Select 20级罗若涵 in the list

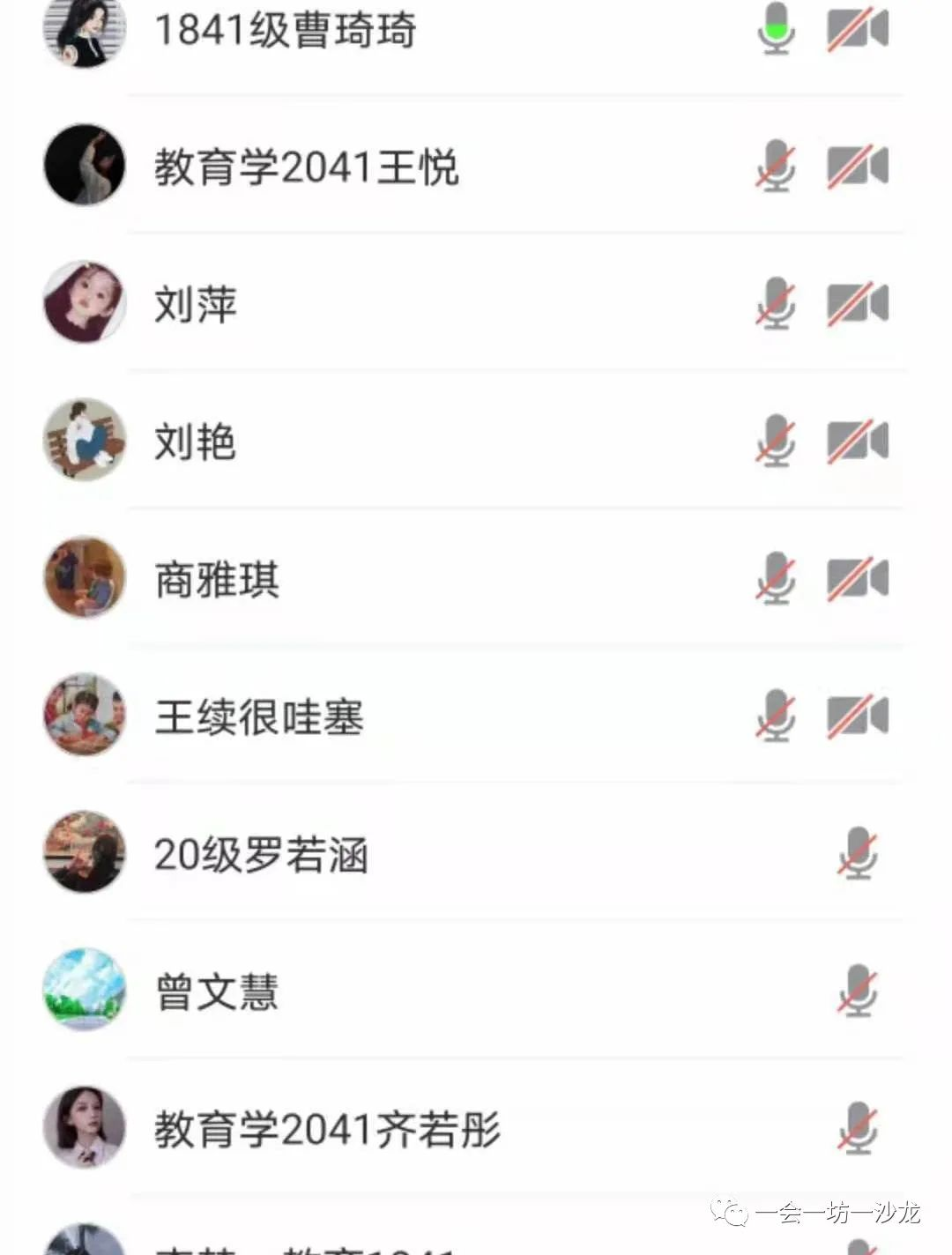pos(261,854)
